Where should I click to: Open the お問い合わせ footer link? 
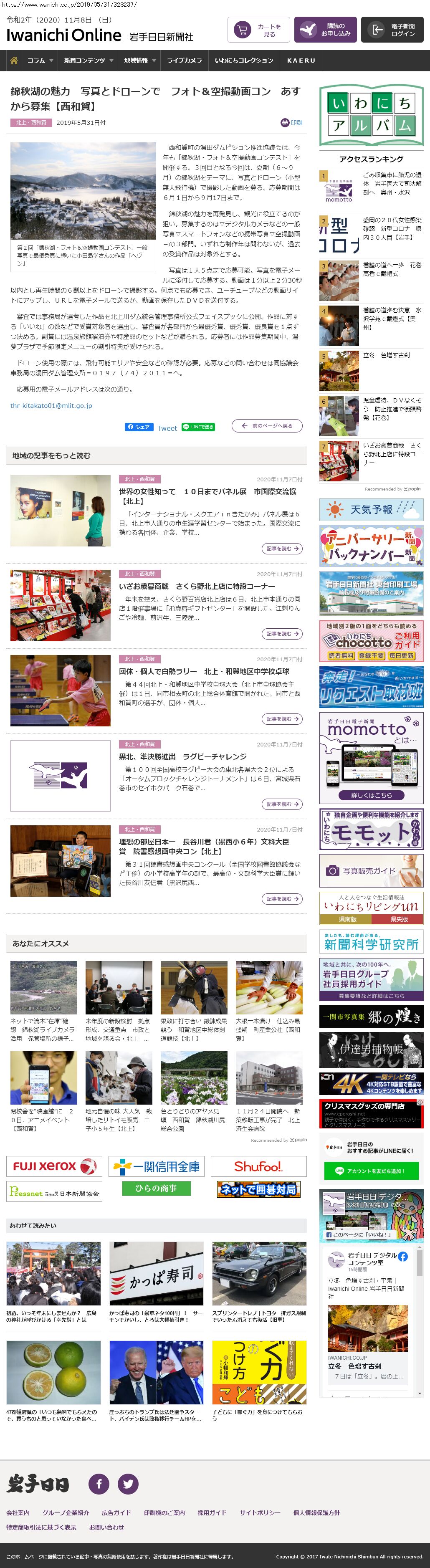click(x=106, y=1528)
